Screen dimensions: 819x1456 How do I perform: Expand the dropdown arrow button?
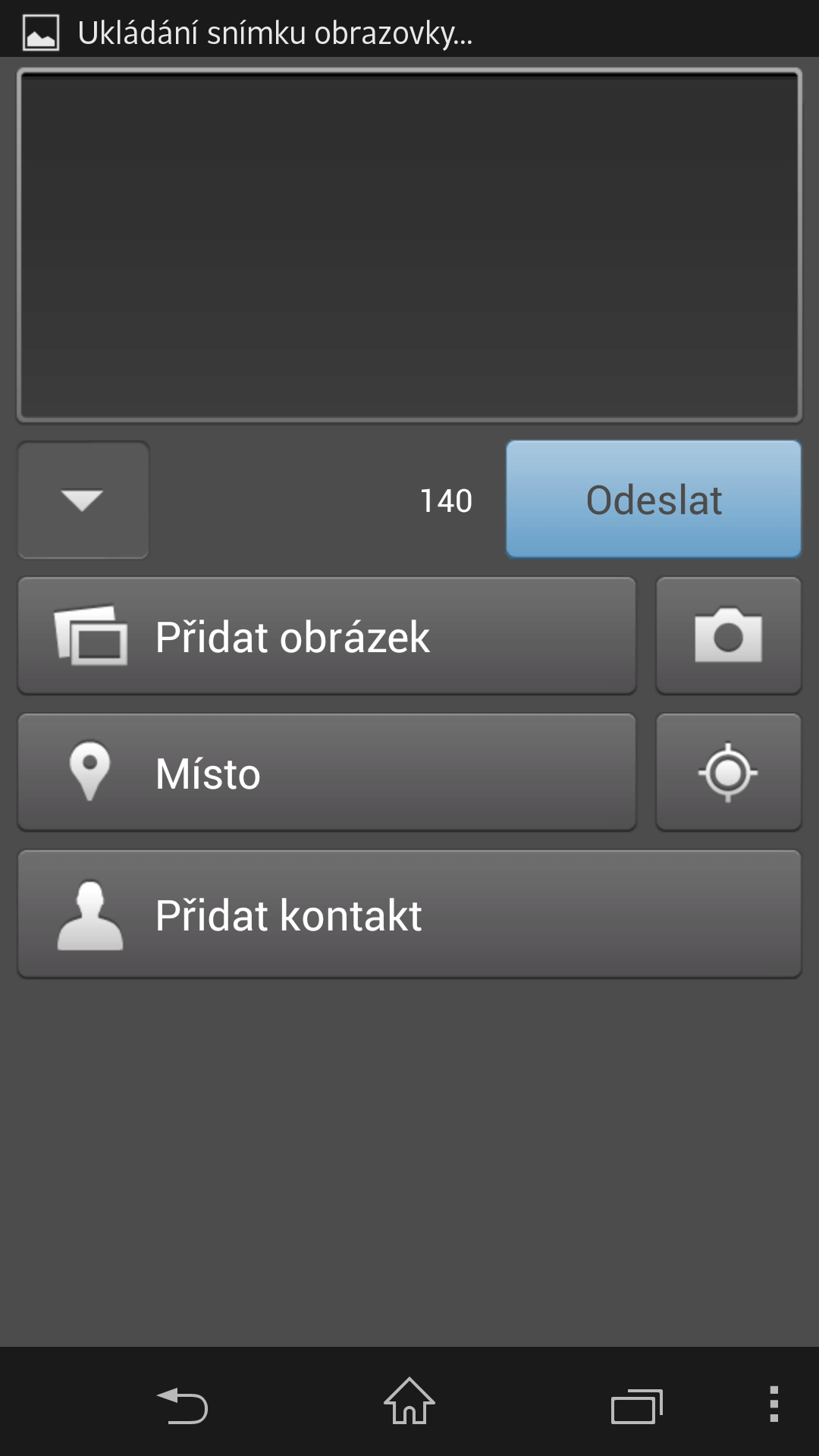pos(83,500)
